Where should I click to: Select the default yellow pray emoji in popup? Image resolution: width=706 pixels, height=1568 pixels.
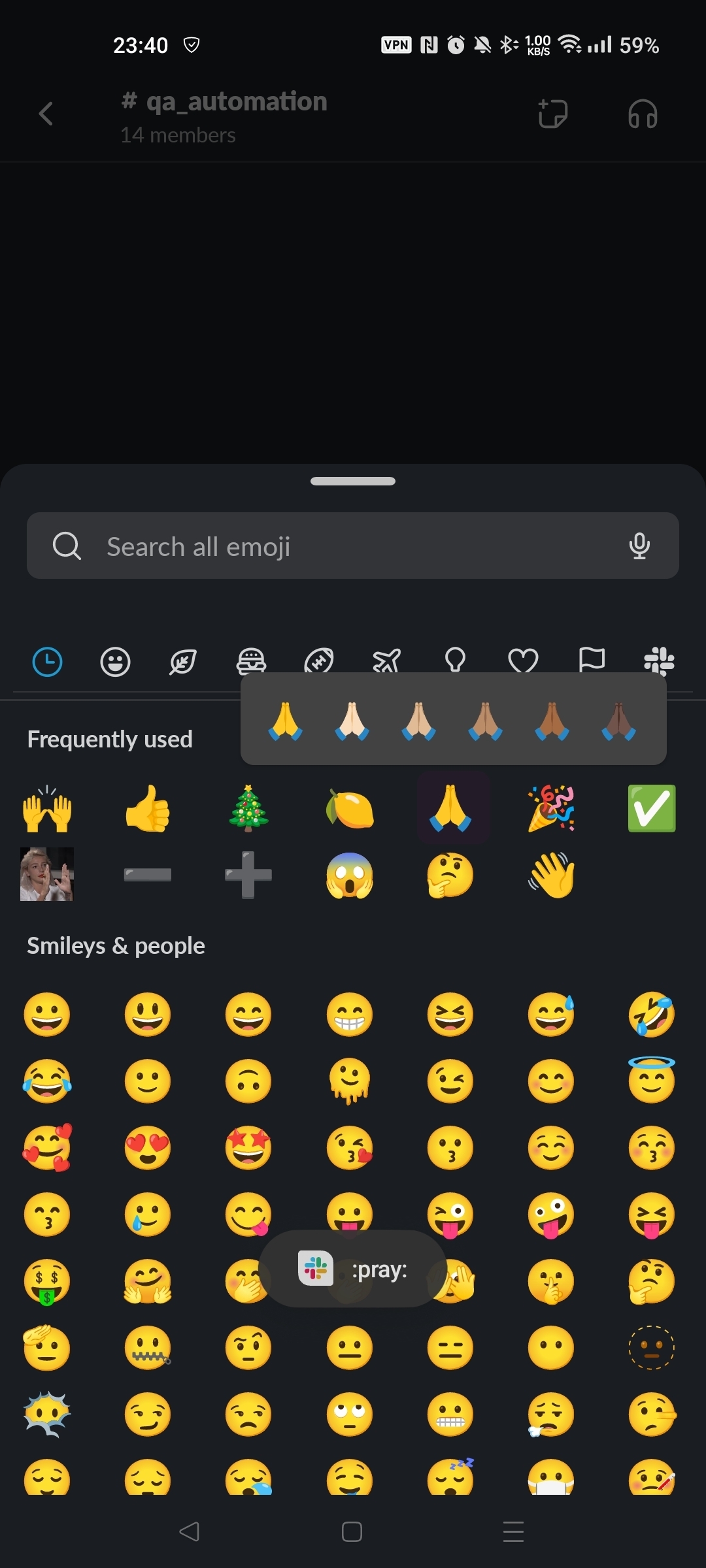tap(286, 721)
